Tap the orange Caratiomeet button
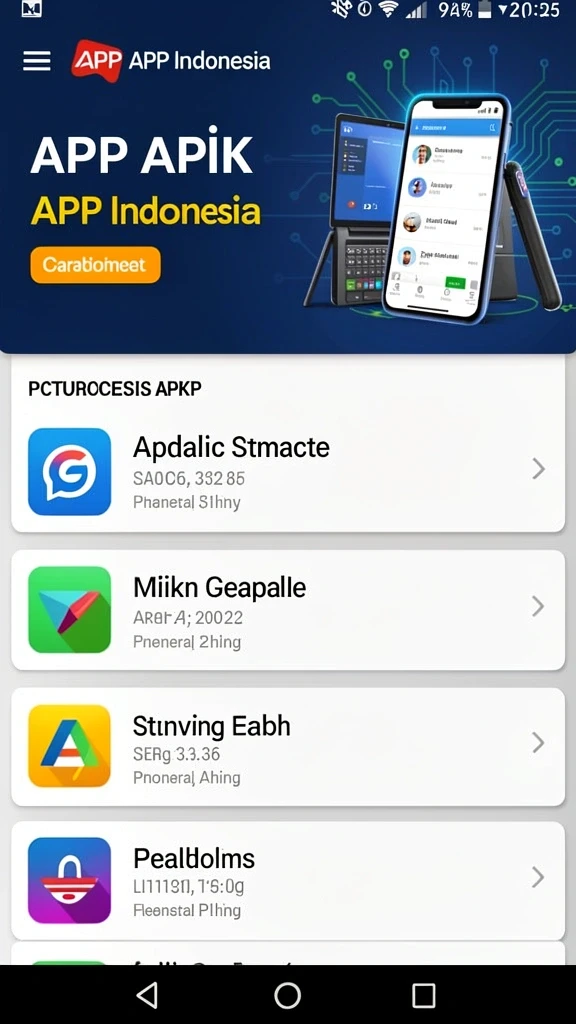 click(95, 264)
